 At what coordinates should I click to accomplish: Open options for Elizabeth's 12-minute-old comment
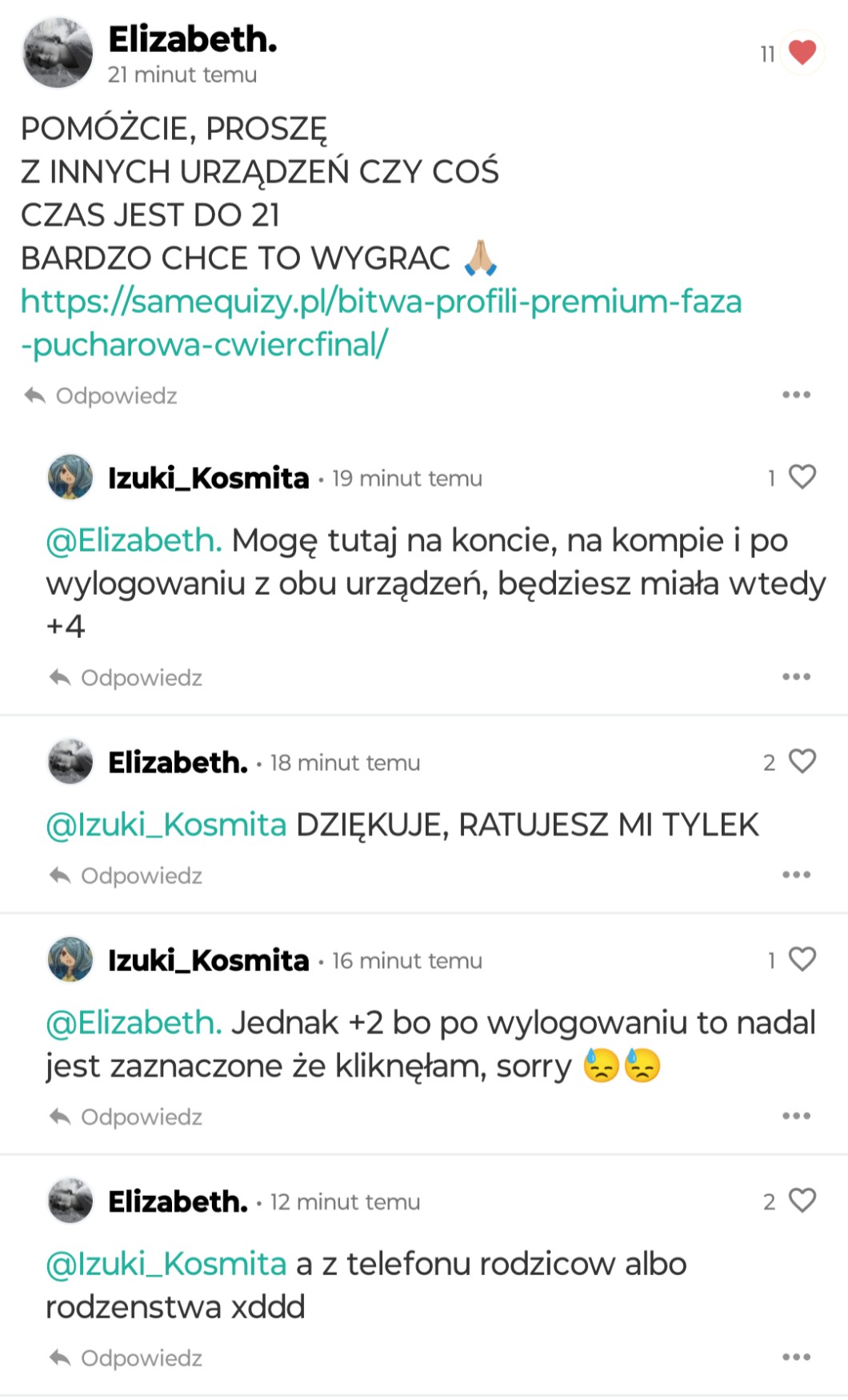coord(796,1358)
